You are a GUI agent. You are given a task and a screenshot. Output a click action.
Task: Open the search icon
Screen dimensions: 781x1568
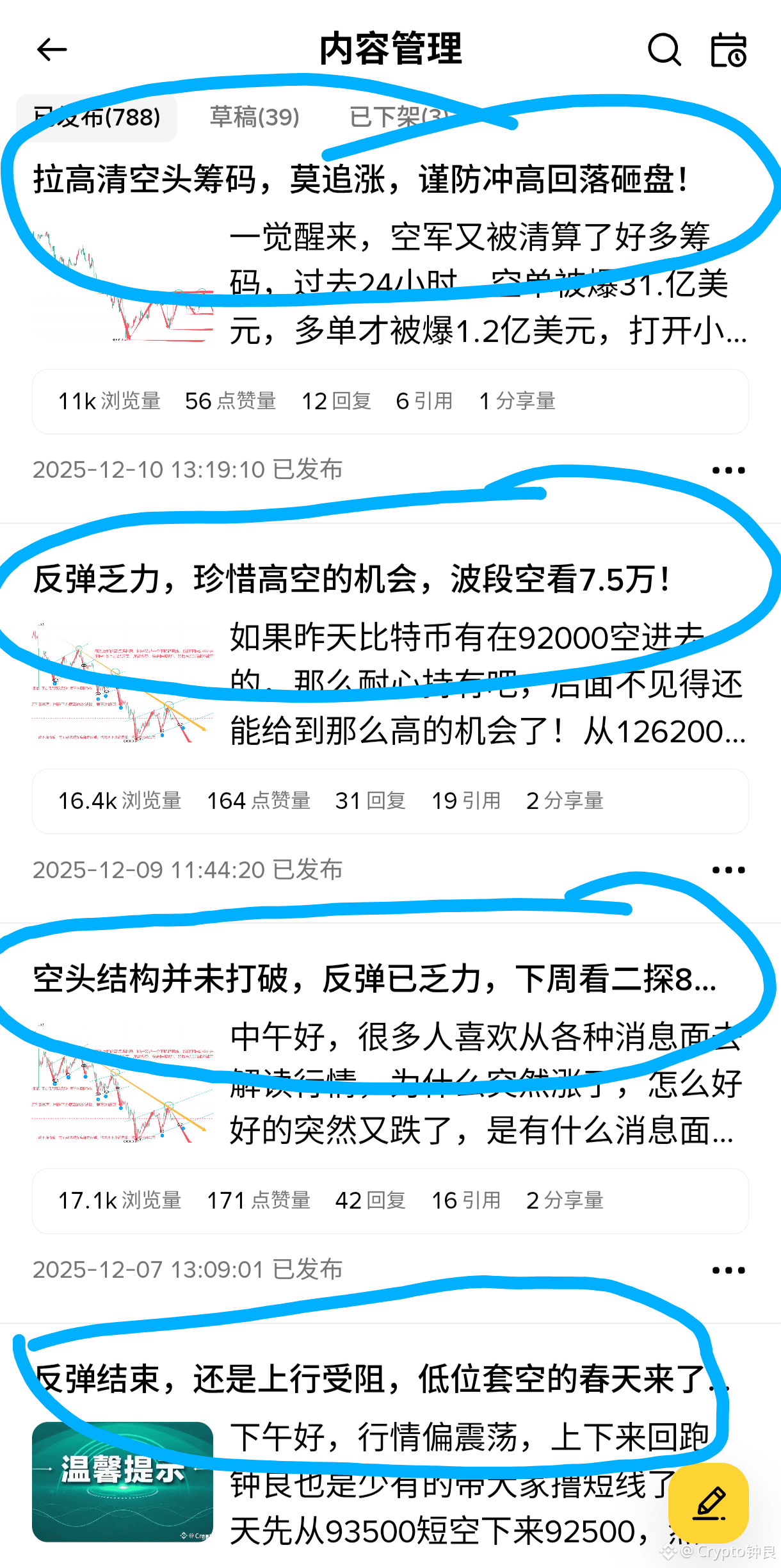pyautogui.click(x=664, y=50)
